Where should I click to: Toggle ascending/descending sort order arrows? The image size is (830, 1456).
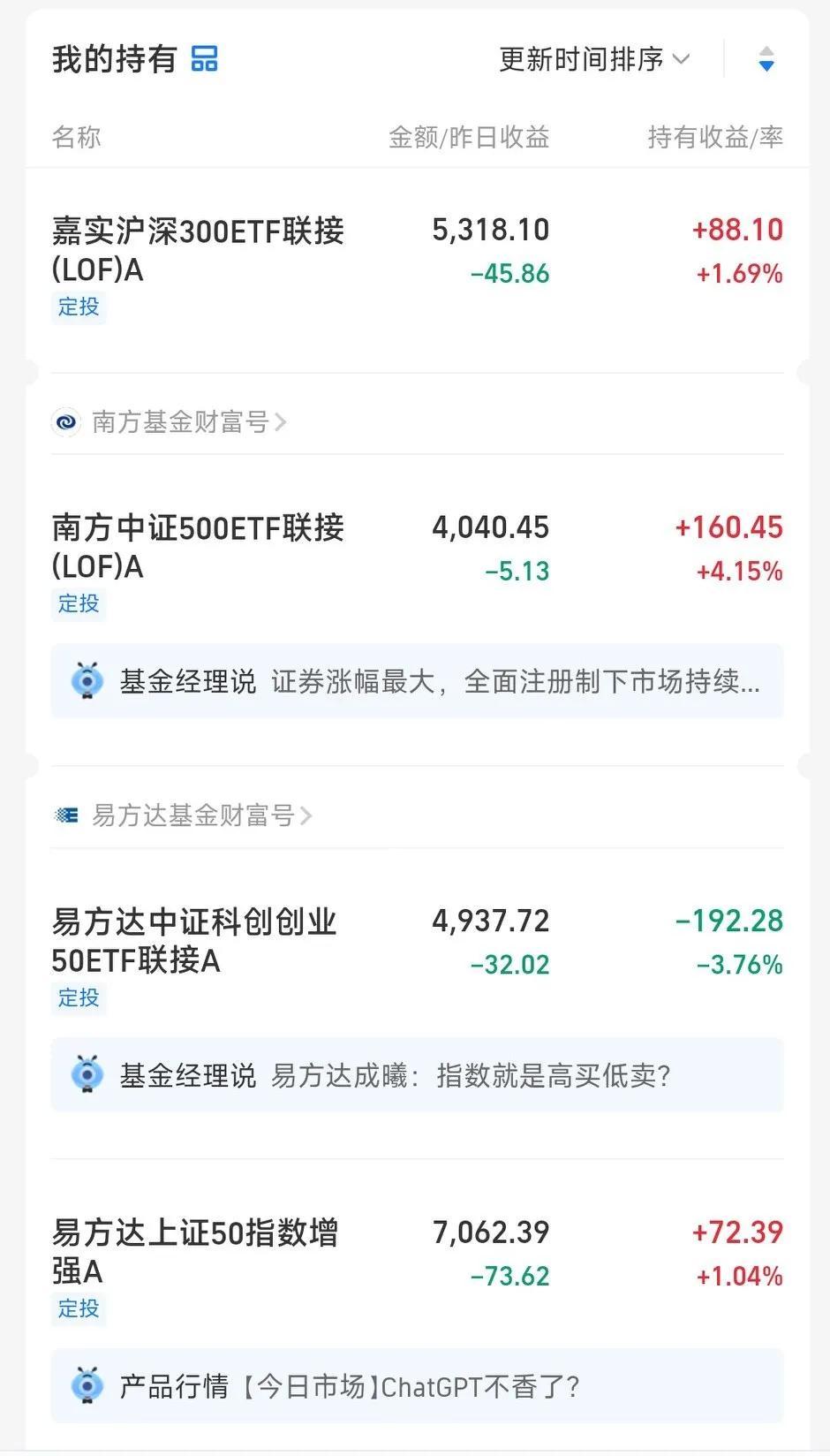coord(766,59)
